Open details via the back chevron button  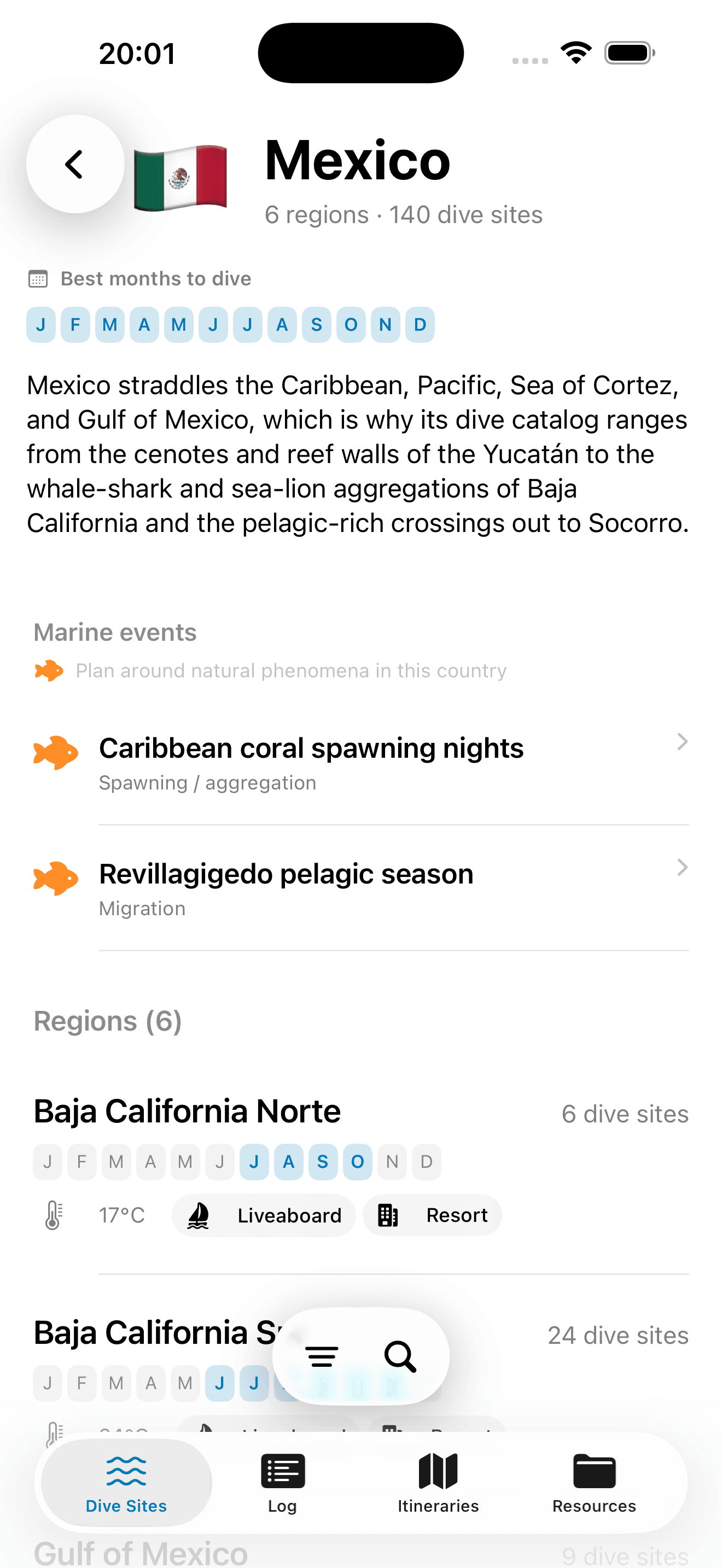click(x=74, y=165)
